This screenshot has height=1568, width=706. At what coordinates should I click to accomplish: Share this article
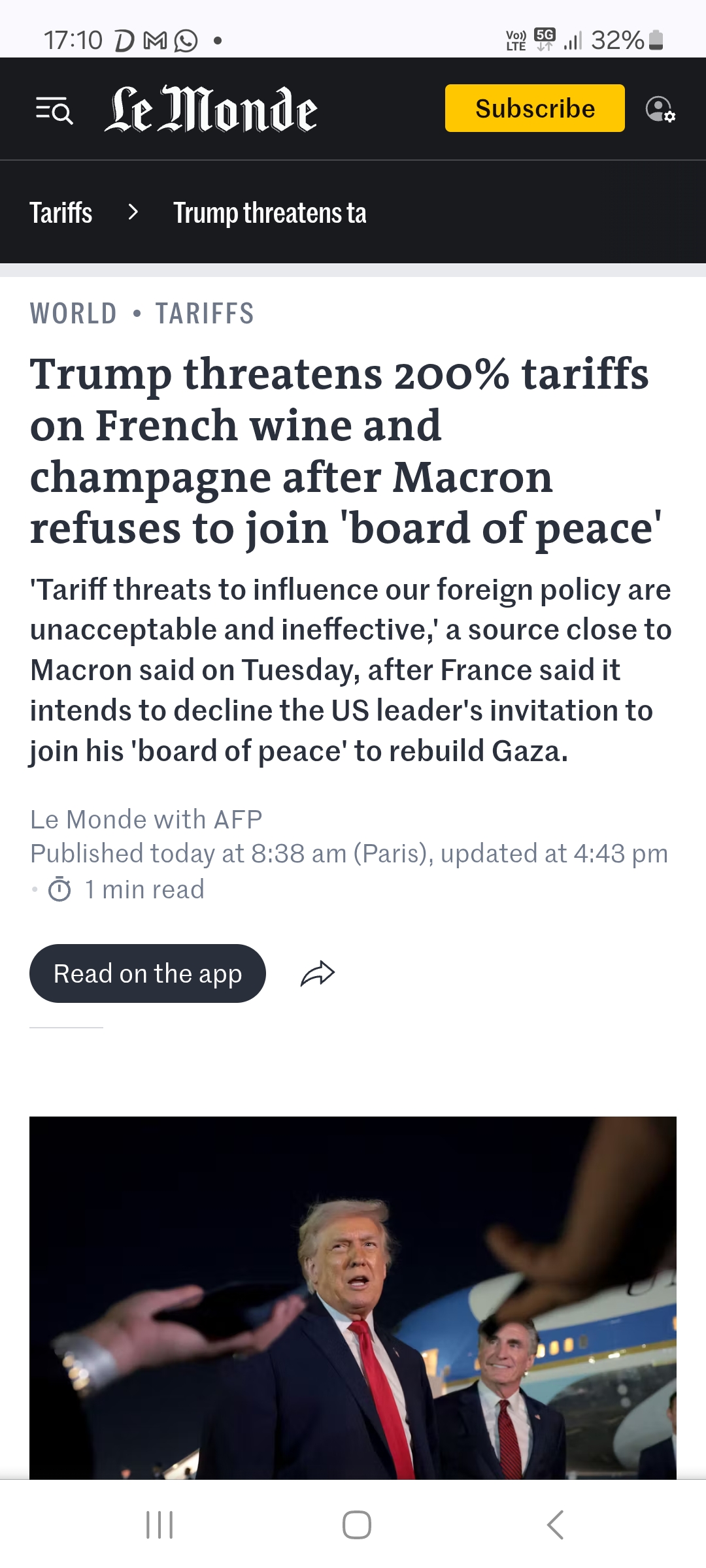[318, 973]
